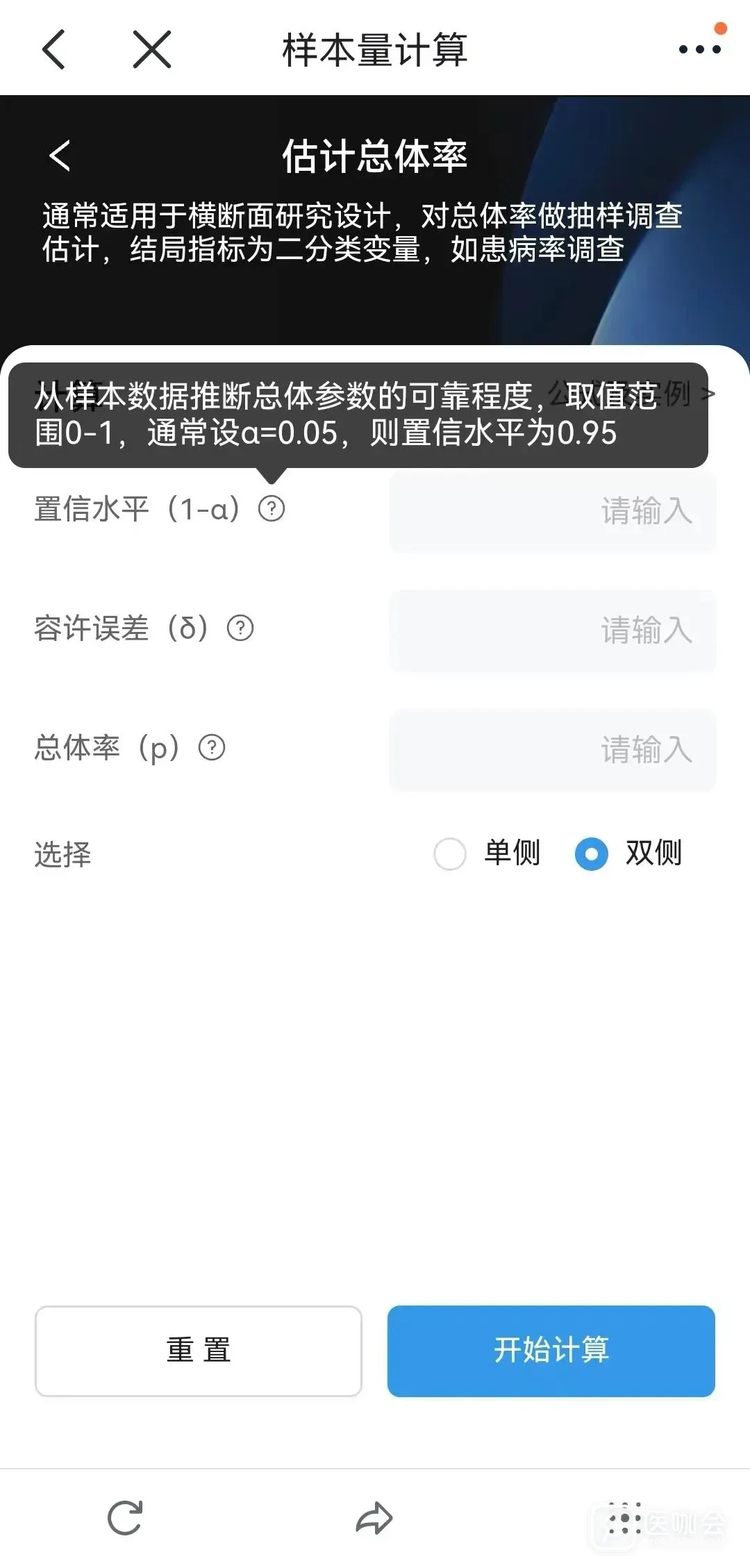Select the 单侧 radio option
The height and width of the screenshot is (1568, 750).
coord(450,856)
